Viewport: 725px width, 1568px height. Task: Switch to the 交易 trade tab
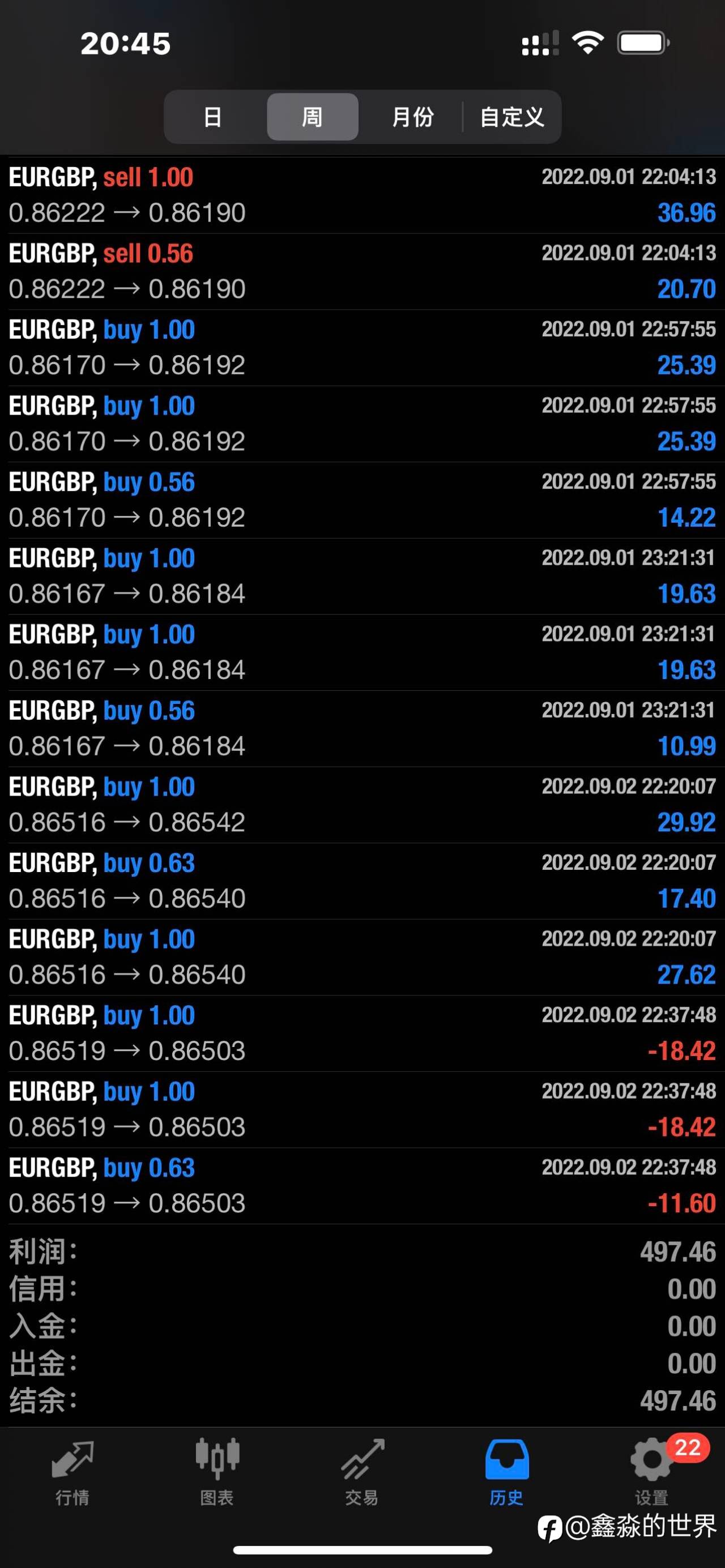362,1472
